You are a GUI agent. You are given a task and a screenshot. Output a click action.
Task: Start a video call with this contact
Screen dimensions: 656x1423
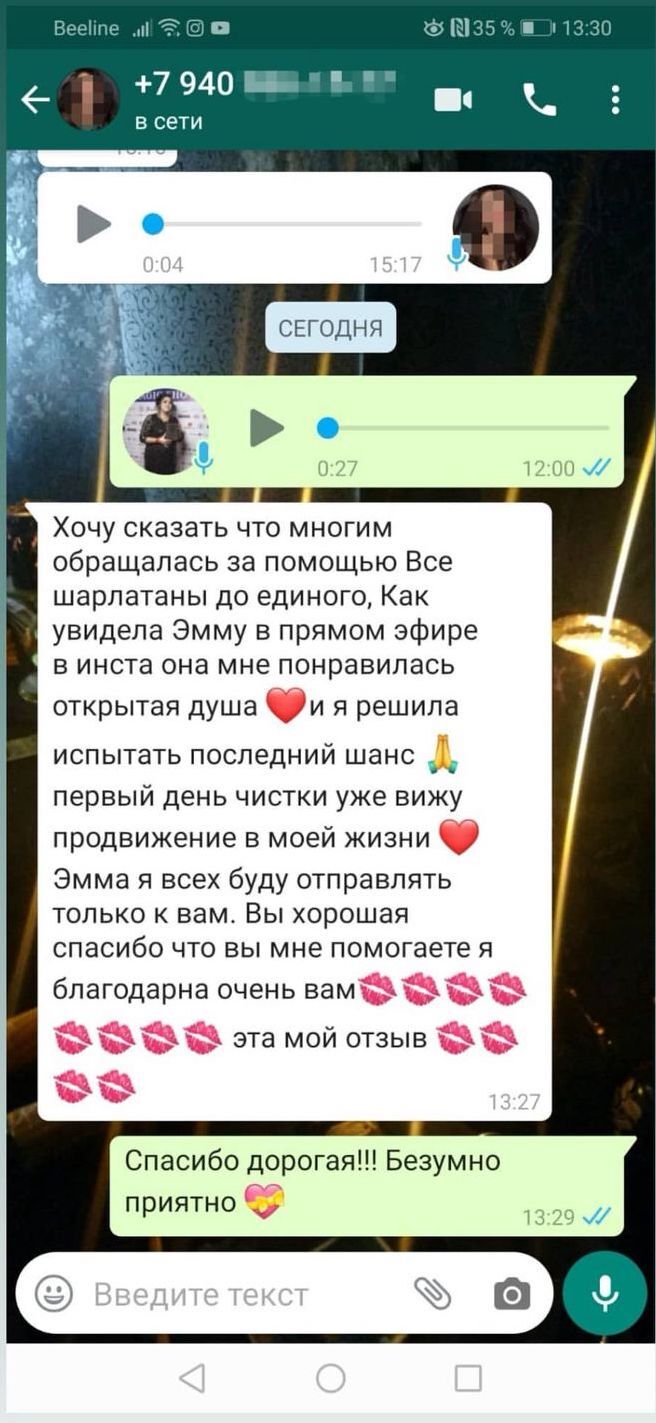453,100
